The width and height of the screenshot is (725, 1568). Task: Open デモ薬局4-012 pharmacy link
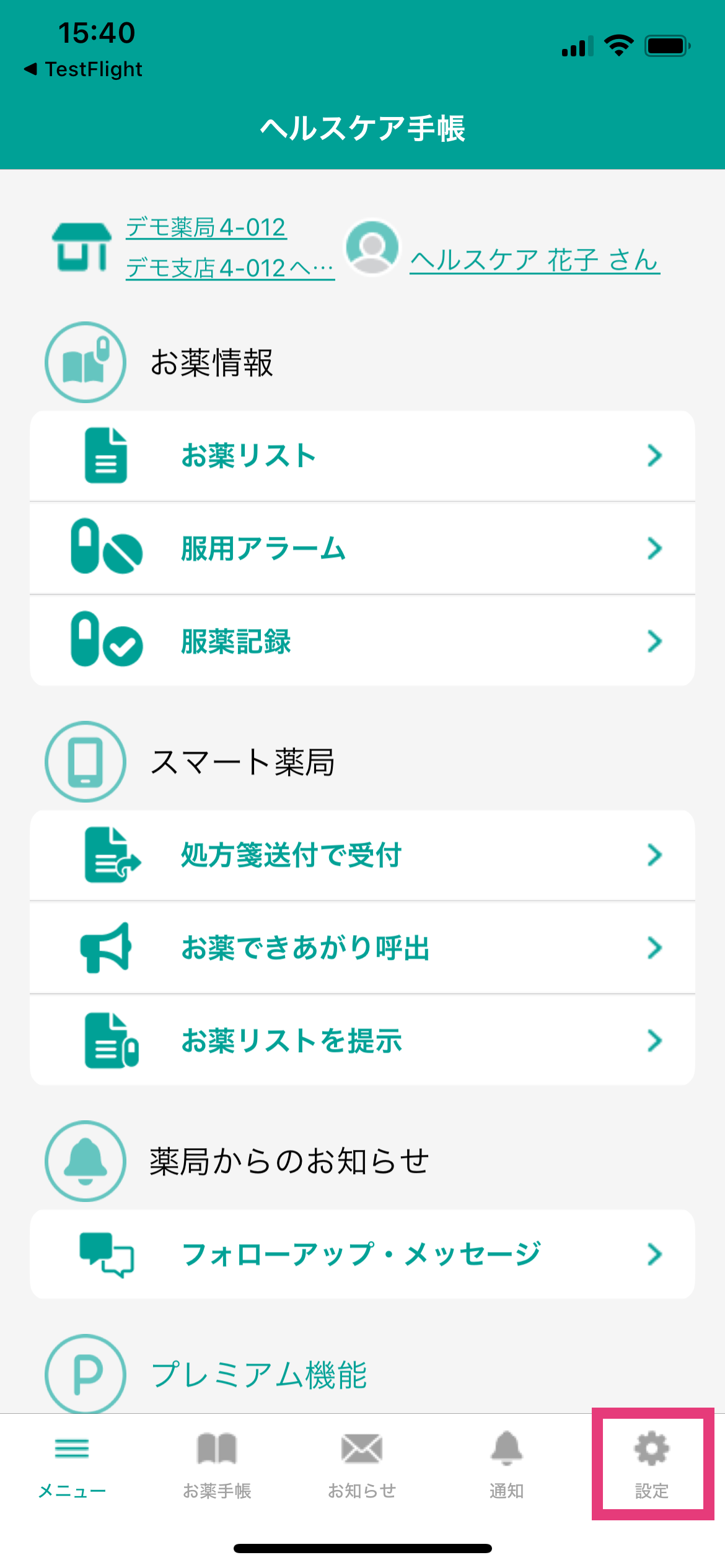tap(208, 229)
